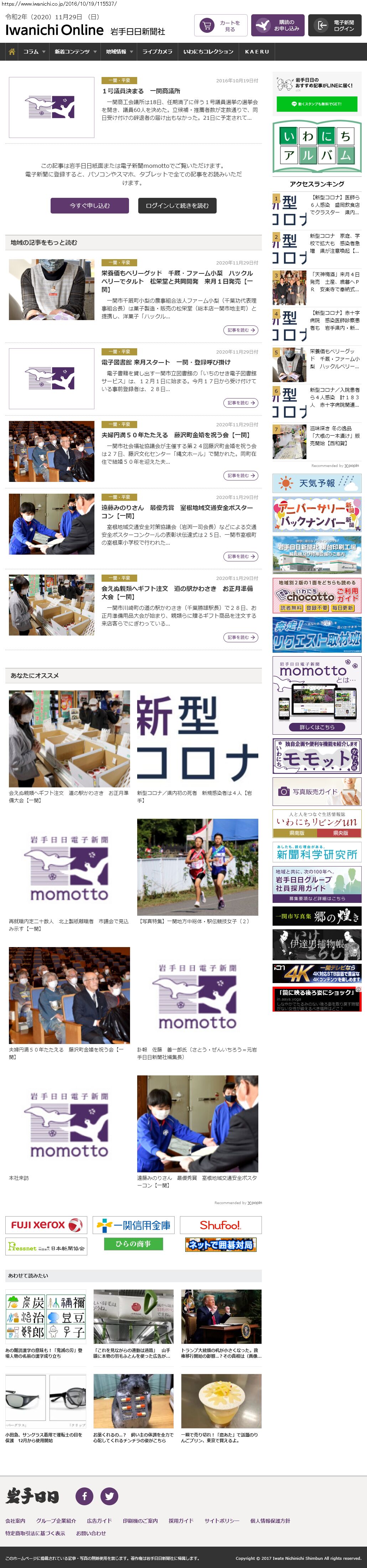Open 夫婦円満５０年たたえる article headline
367x1568 pixels.
[x=175, y=435]
